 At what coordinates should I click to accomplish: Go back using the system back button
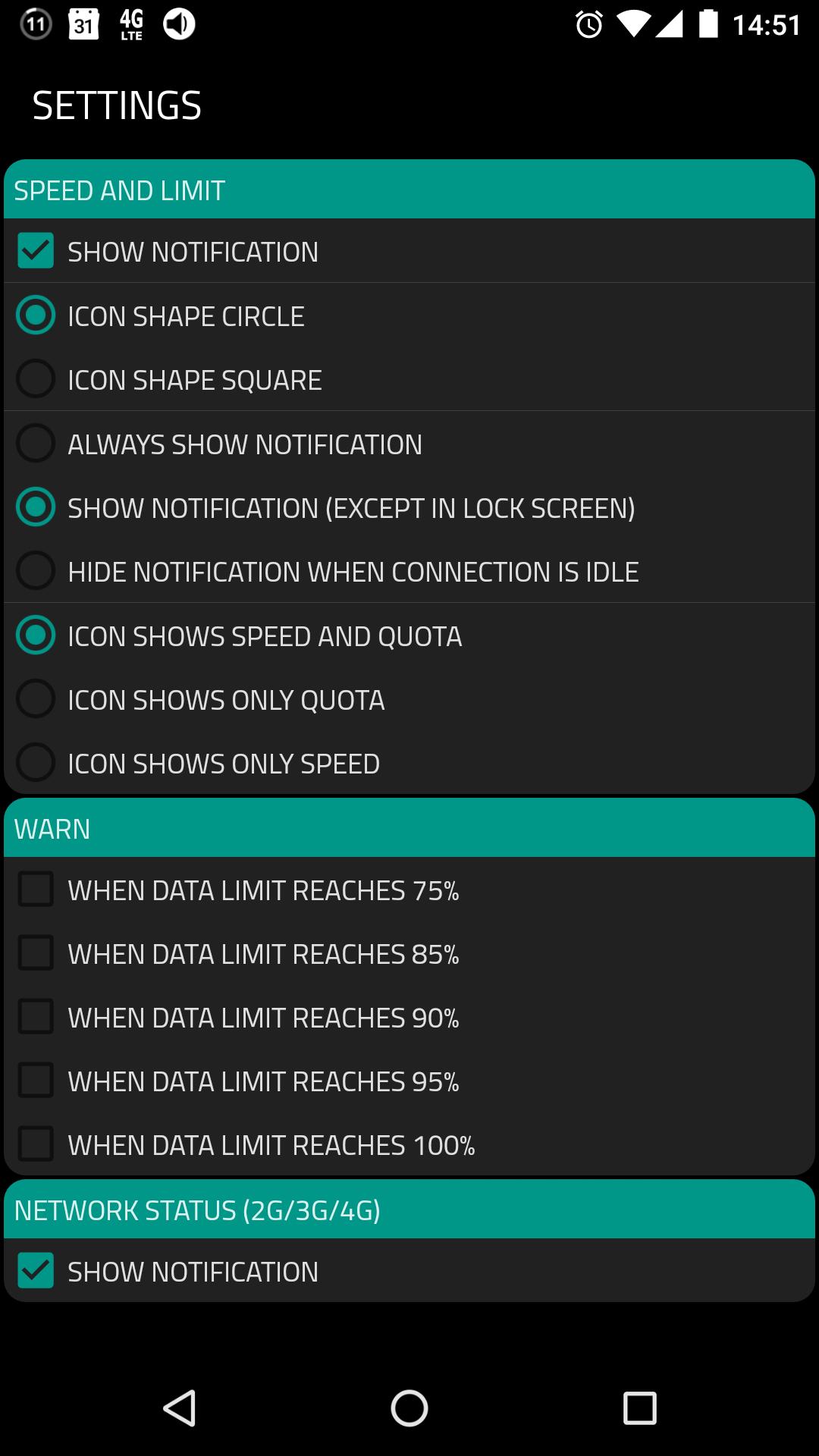click(180, 1408)
